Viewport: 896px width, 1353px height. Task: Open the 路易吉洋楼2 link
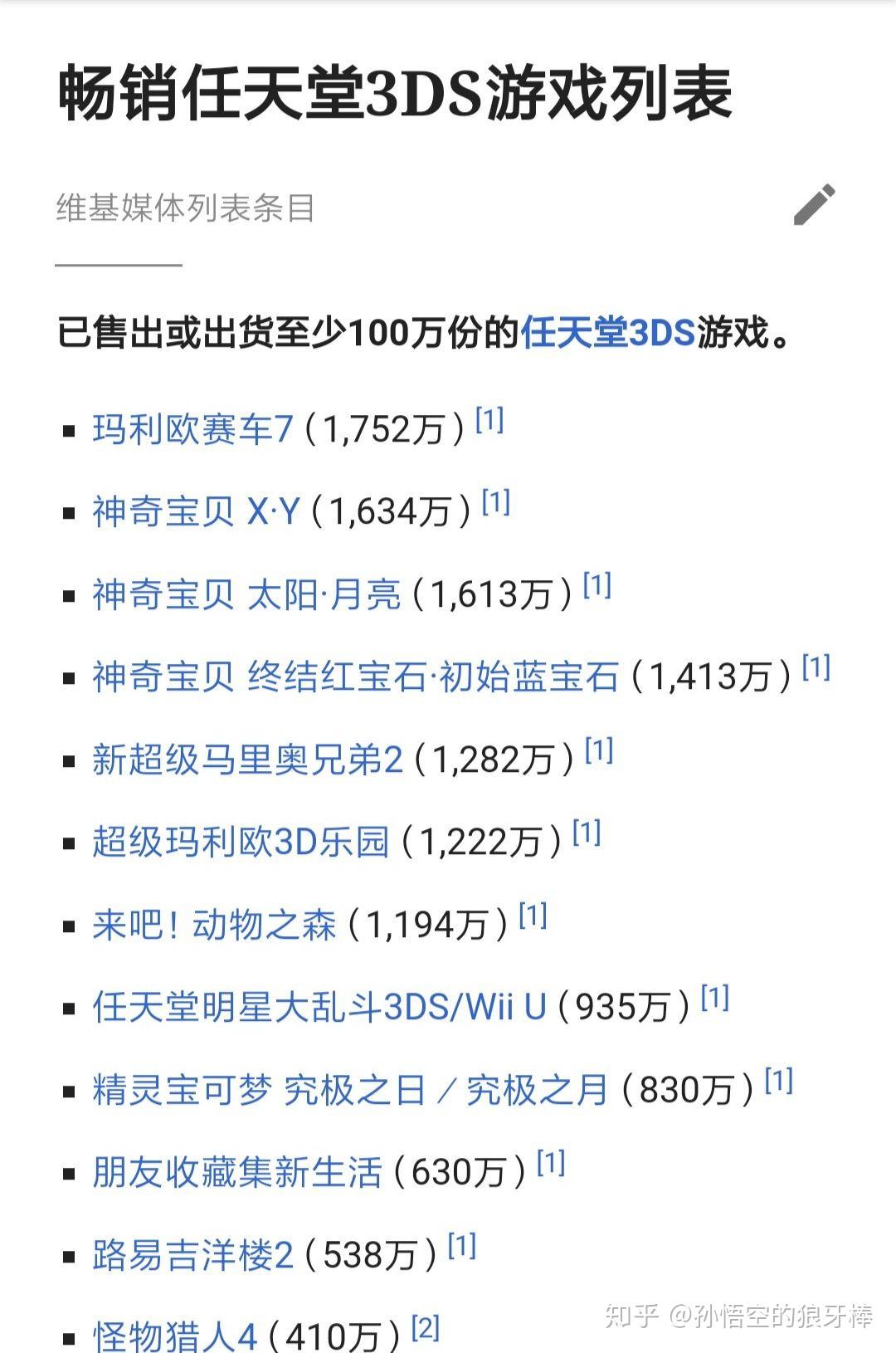192,1254
